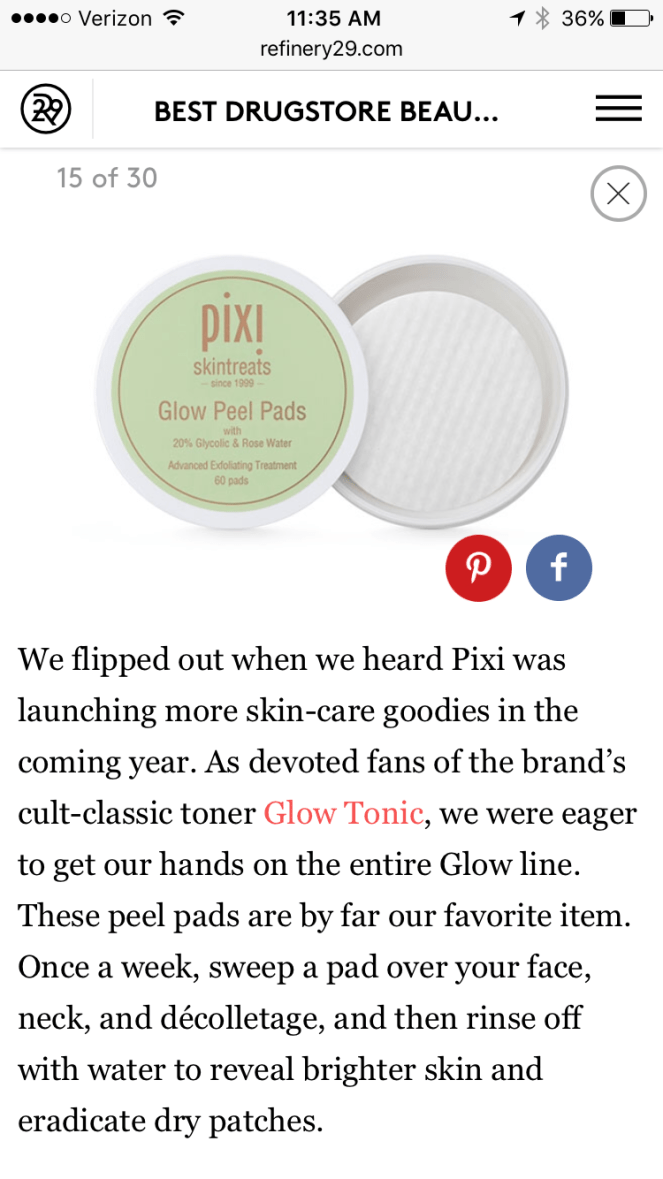The image size is (663, 1179).
Task: Open the Glow Tonic link
Action: (x=343, y=813)
